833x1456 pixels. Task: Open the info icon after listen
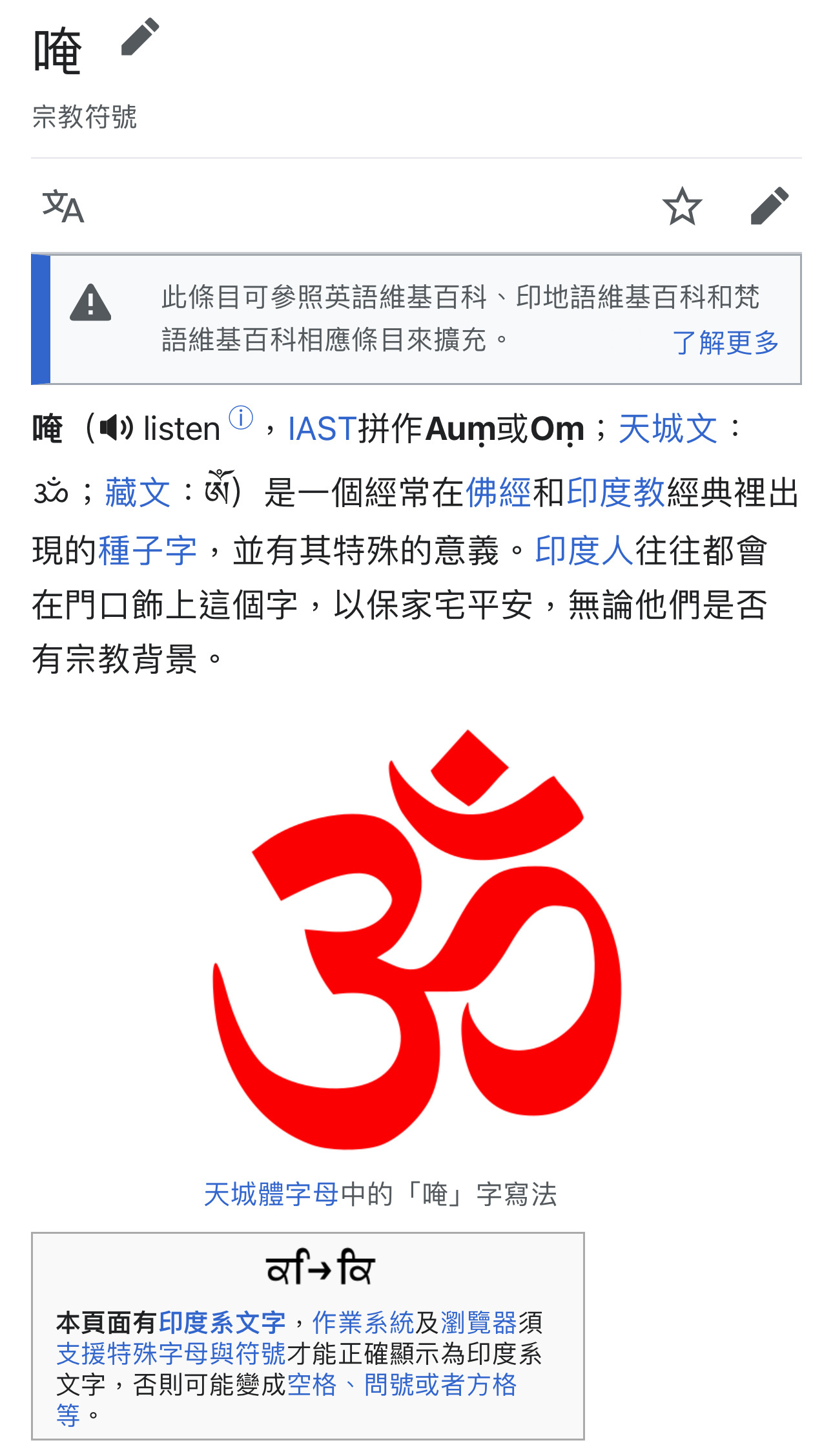(x=241, y=418)
